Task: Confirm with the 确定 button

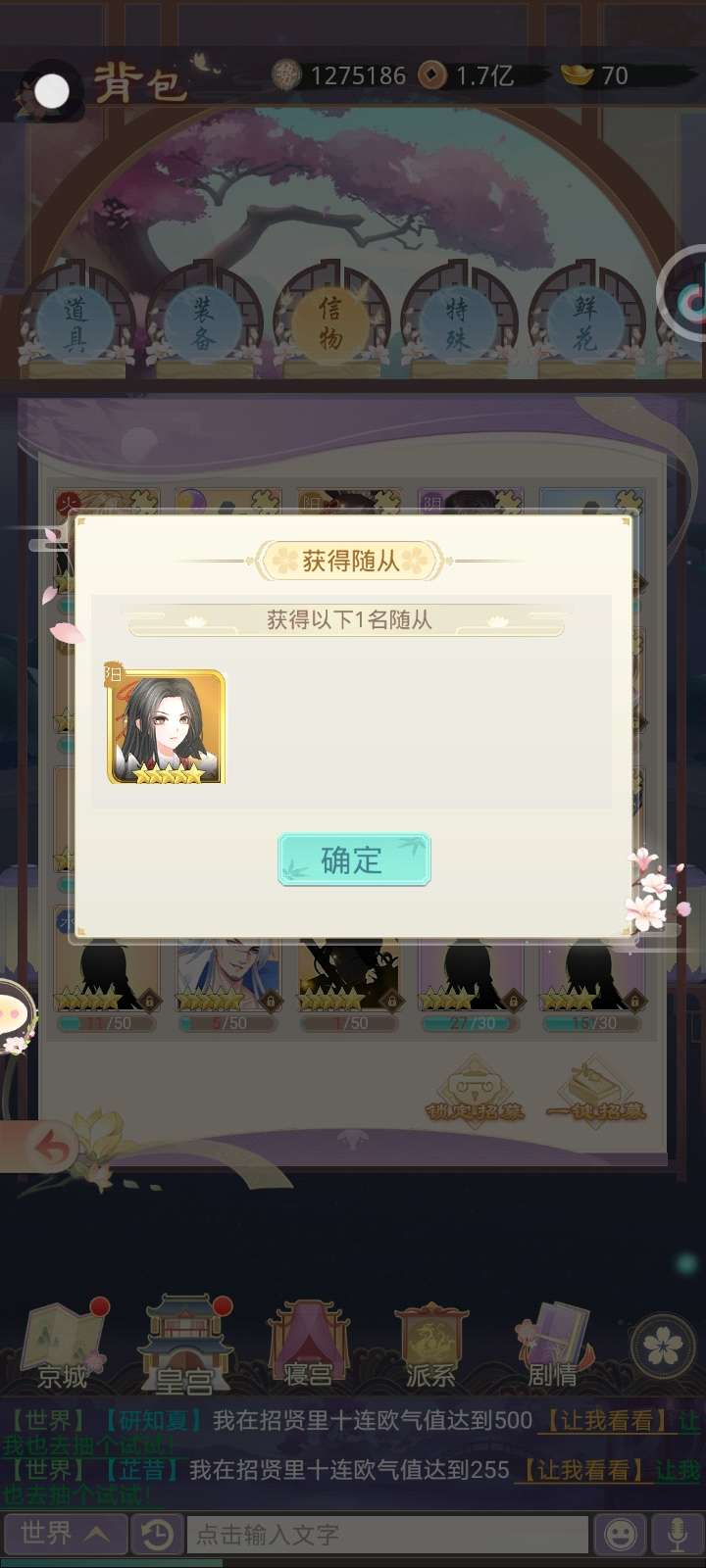Action: point(354,859)
